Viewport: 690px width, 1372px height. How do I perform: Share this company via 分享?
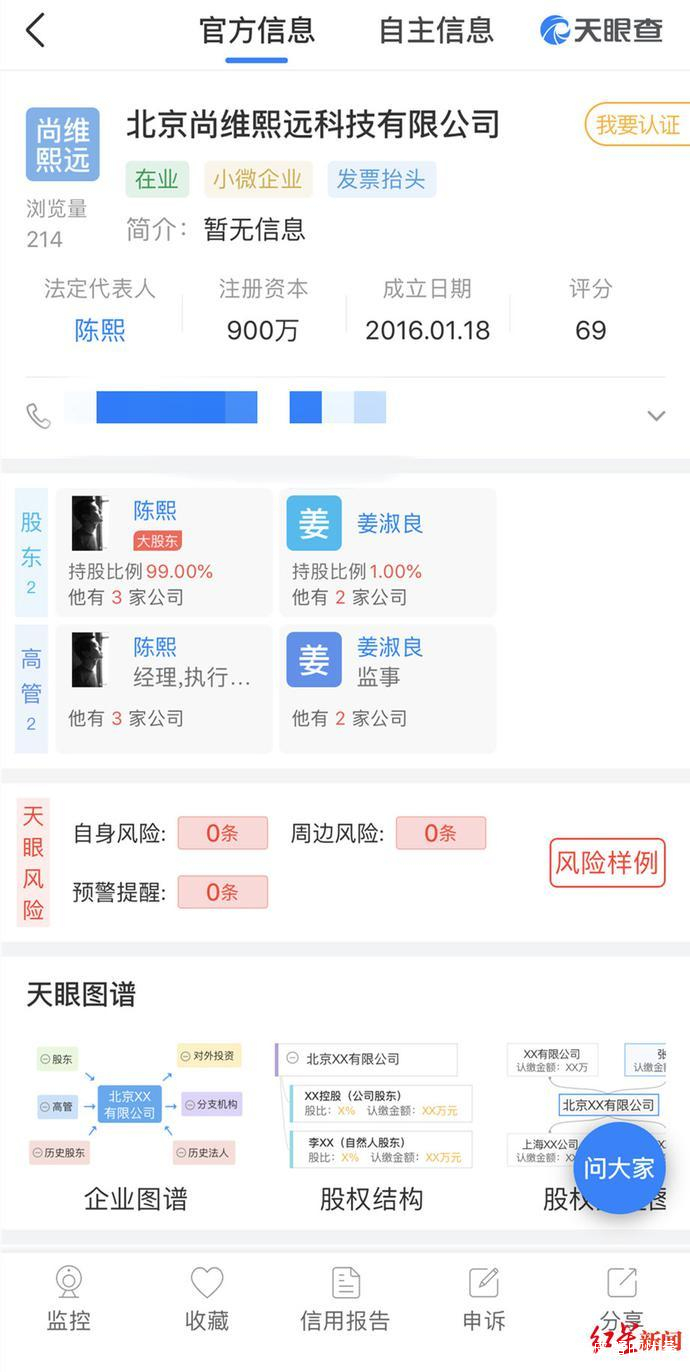click(x=621, y=1299)
